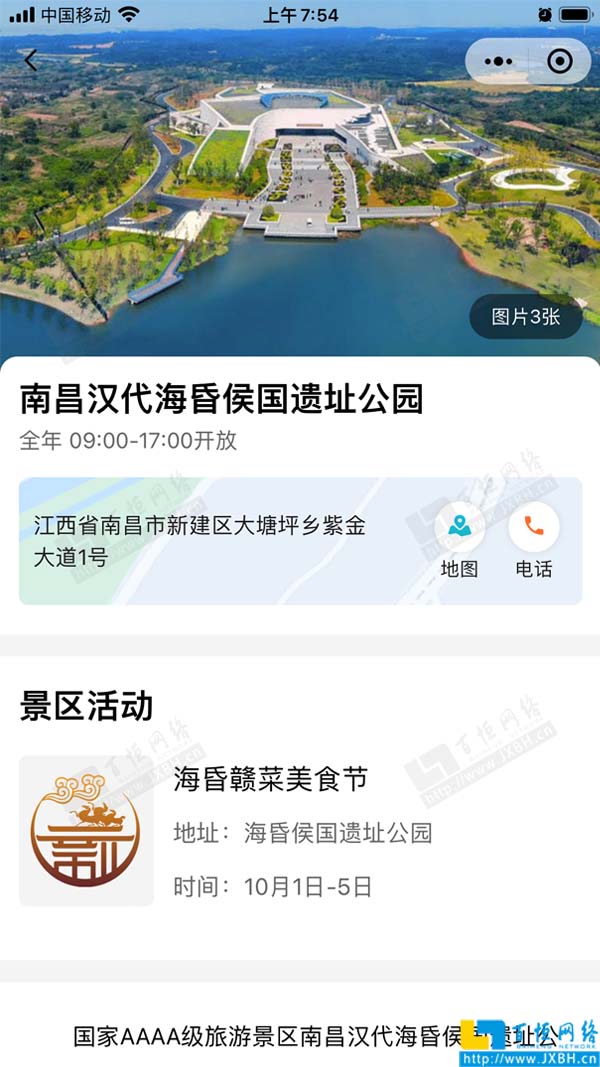
Task: Open the mini program three-dot menu
Action: [x=497, y=61]
